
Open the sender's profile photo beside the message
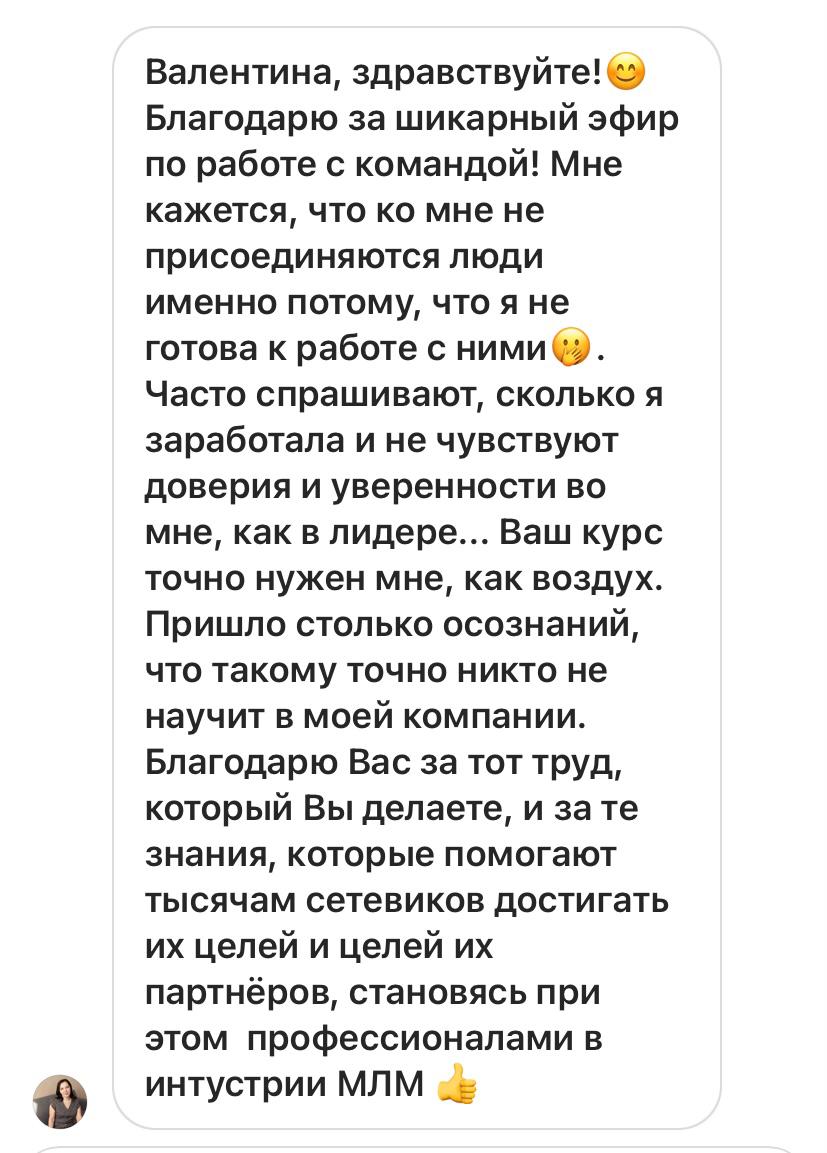[x=60, y=1101]
